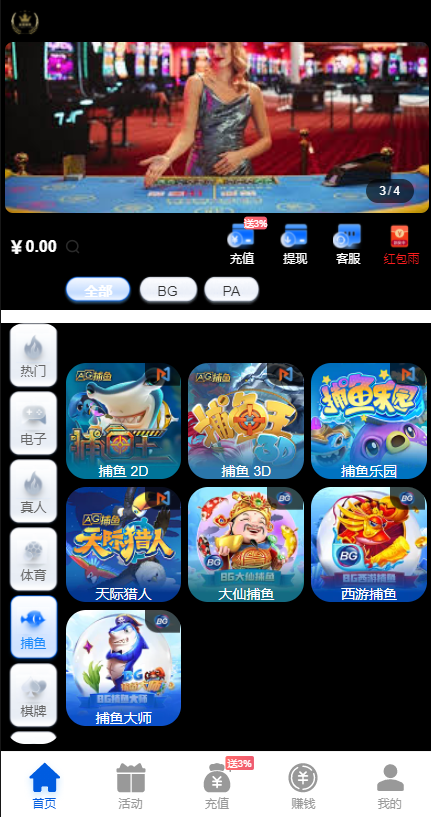Open the 红包雨 red packet event

[x=401, y=244]
